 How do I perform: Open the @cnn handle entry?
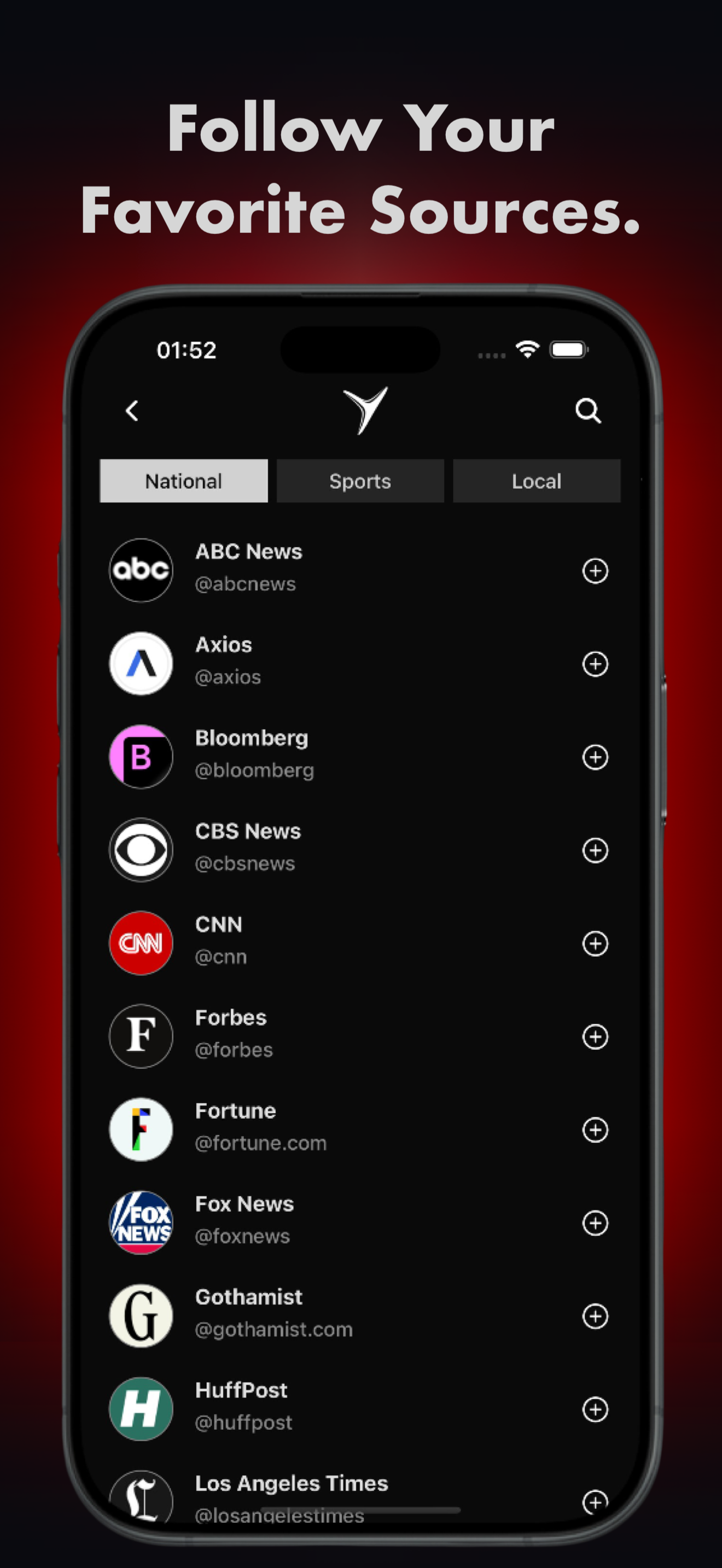[x=220, y=956]
